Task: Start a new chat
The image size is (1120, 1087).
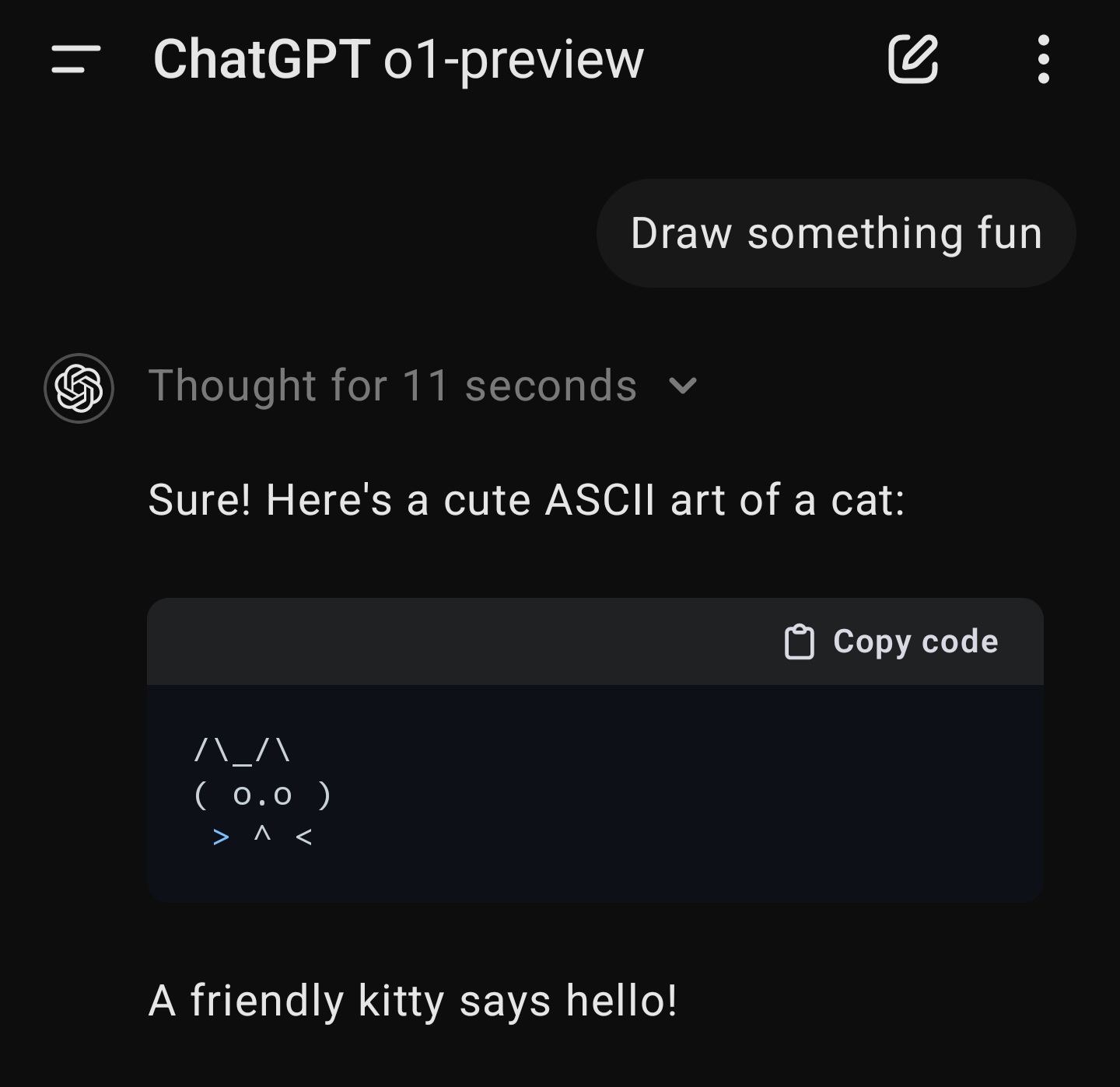Action: point(913,59)
